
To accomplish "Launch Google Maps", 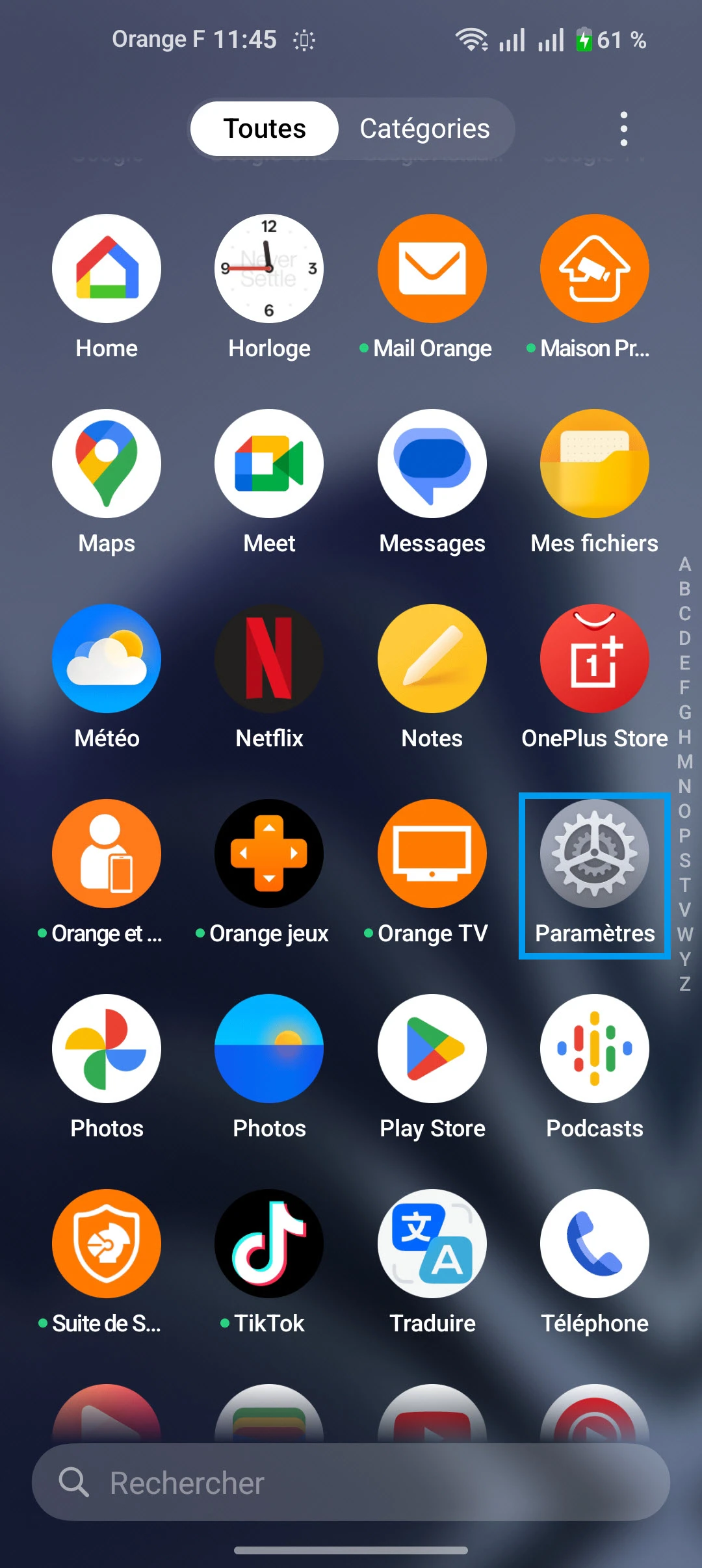I will (107, 464).
